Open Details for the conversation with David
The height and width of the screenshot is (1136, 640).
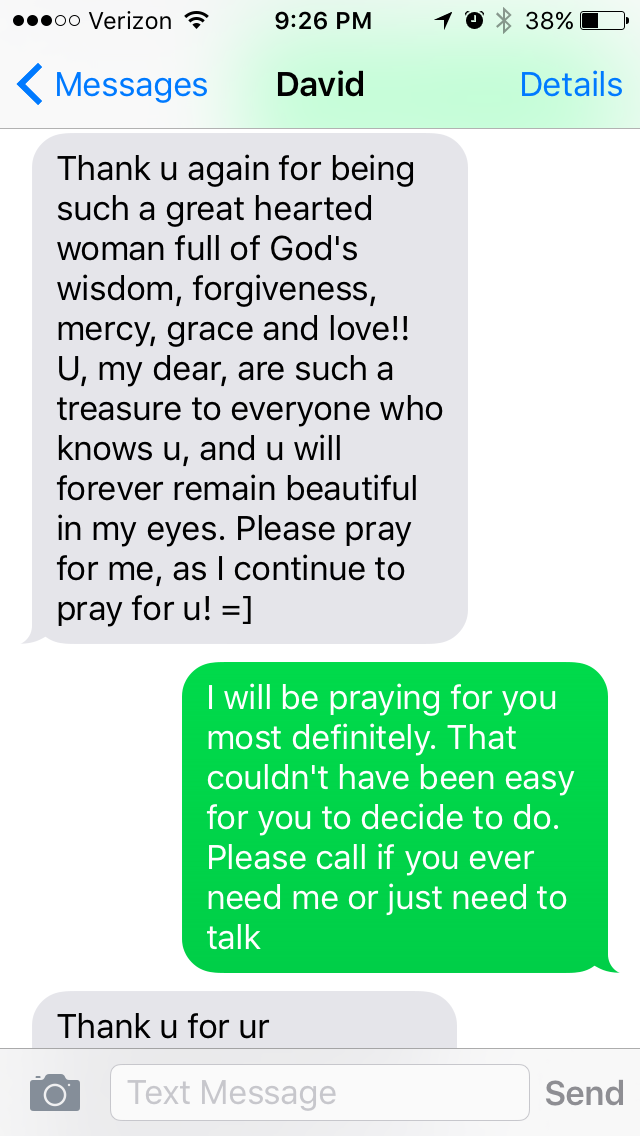coord(570,85)
